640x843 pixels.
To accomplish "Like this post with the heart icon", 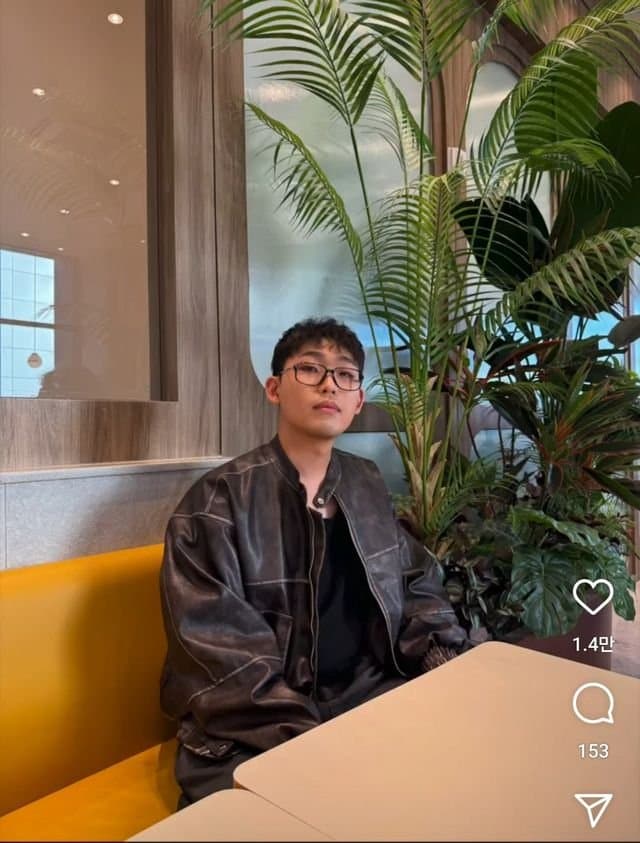I will pyautogui.click(x=593, y=597).
